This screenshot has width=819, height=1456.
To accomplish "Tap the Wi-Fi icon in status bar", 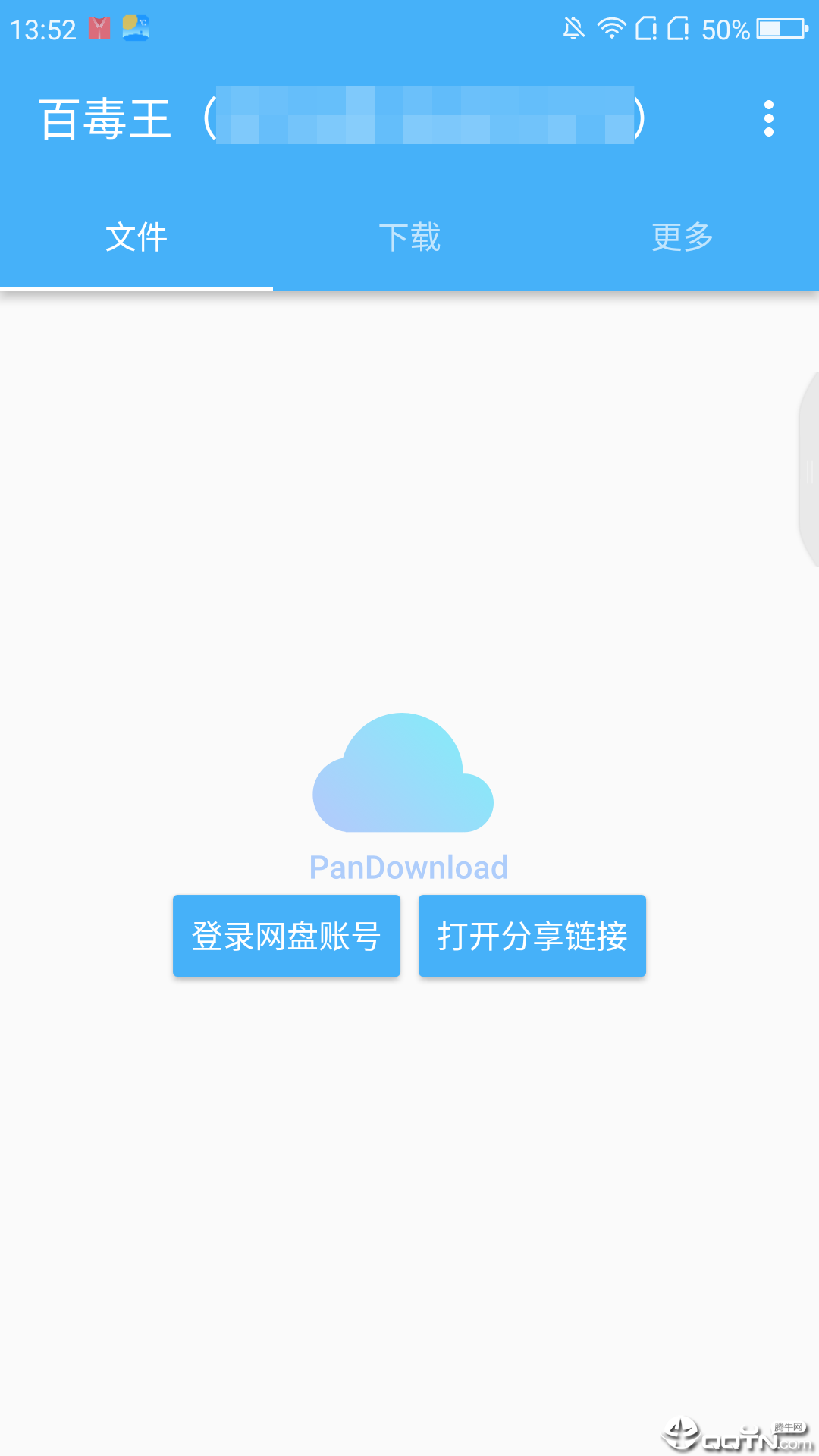I will [611, 29].
